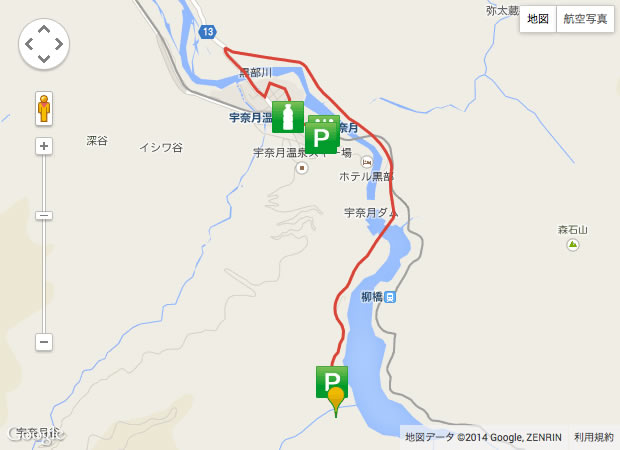Tap the zoom level slider handle

pyautogui.click(x=44, y=215)
